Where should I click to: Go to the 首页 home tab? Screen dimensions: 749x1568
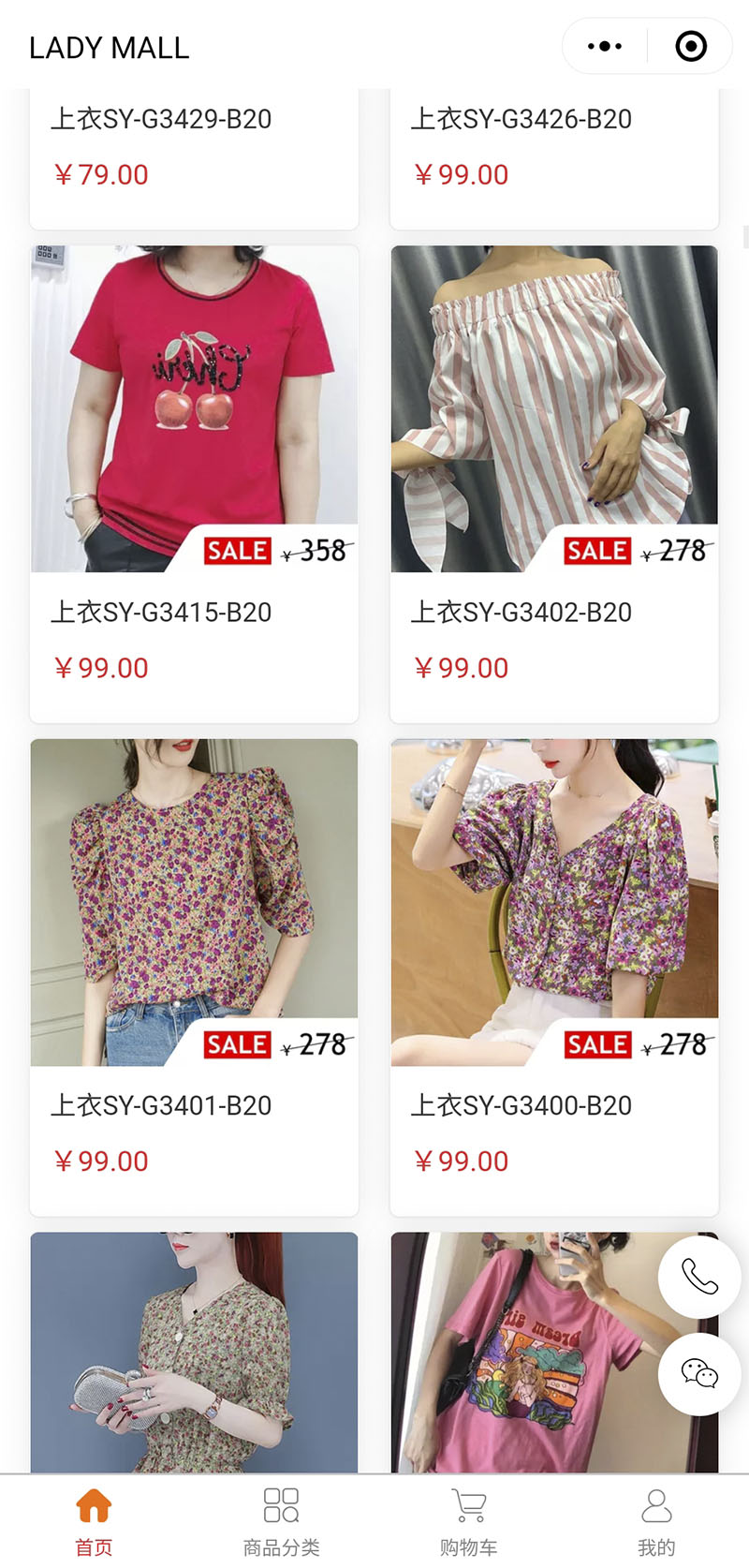click(x=94, y=1521)
